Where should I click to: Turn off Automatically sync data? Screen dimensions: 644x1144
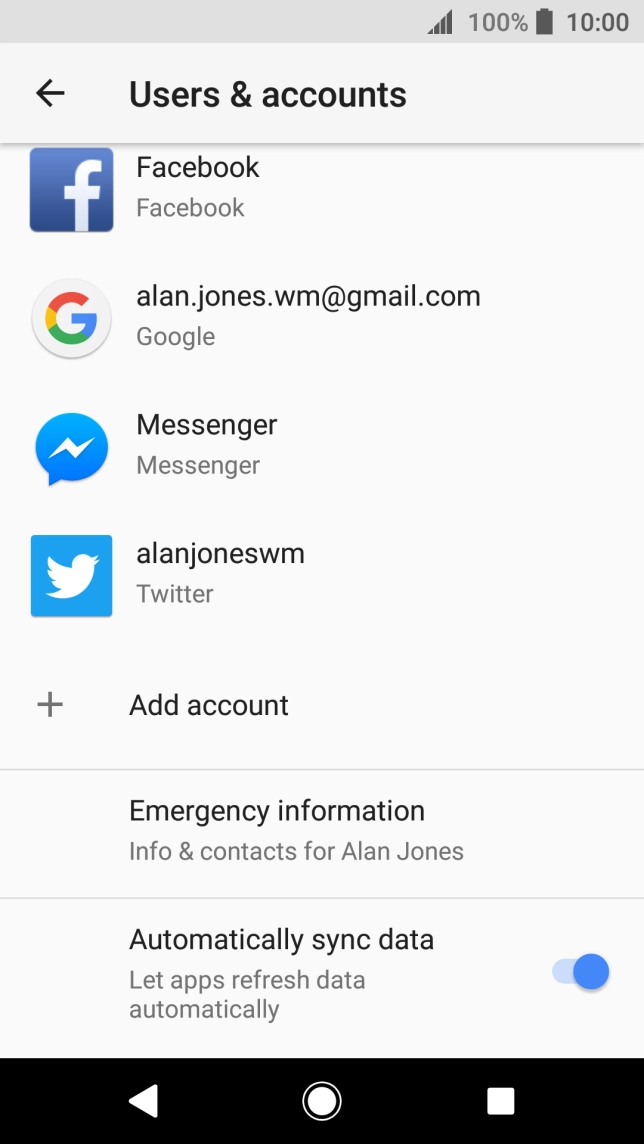pos(580,971)
